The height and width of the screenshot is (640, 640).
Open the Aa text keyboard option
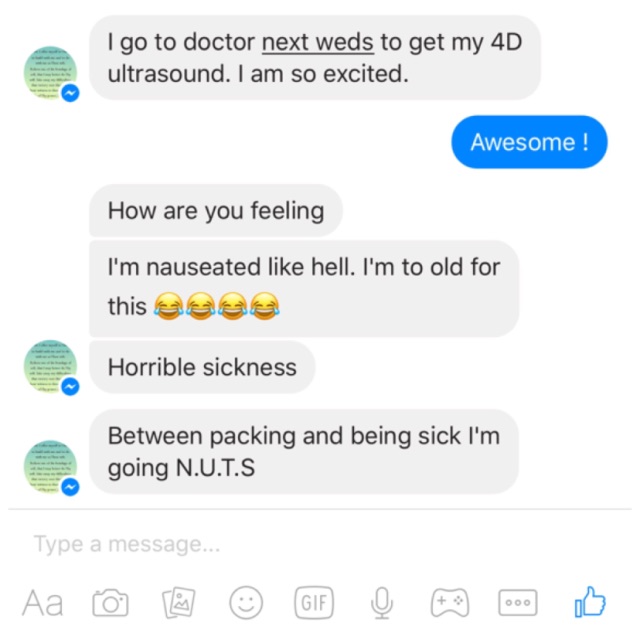coord(42,603)
